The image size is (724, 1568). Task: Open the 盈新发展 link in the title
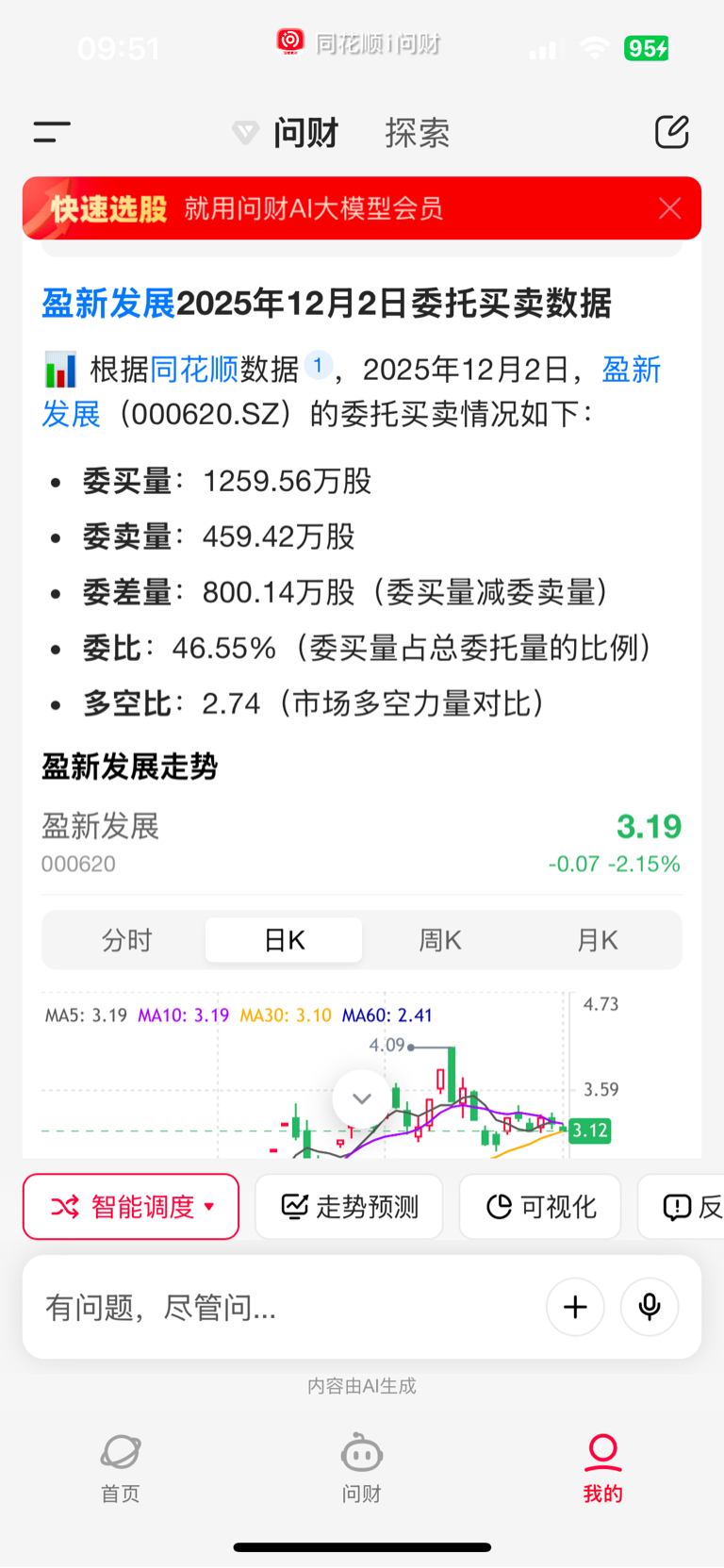click(108, 304)
